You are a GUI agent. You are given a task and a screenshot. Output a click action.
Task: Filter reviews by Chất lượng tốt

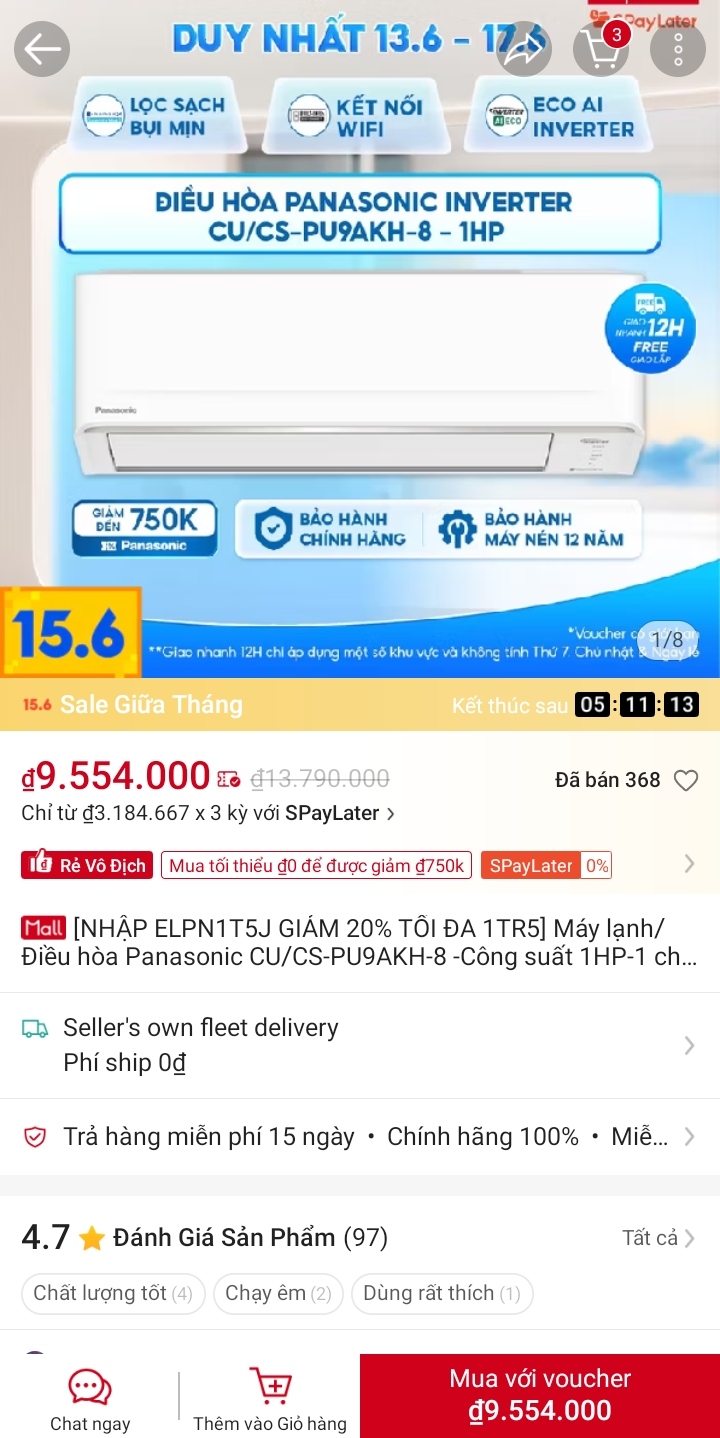point(113,1293)
